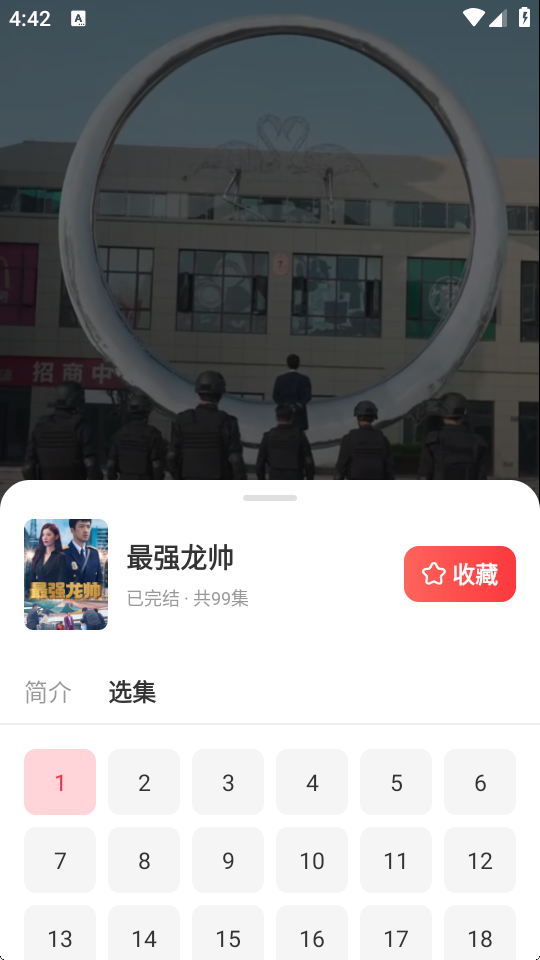Open episode 4

click(x=312, y=782)
